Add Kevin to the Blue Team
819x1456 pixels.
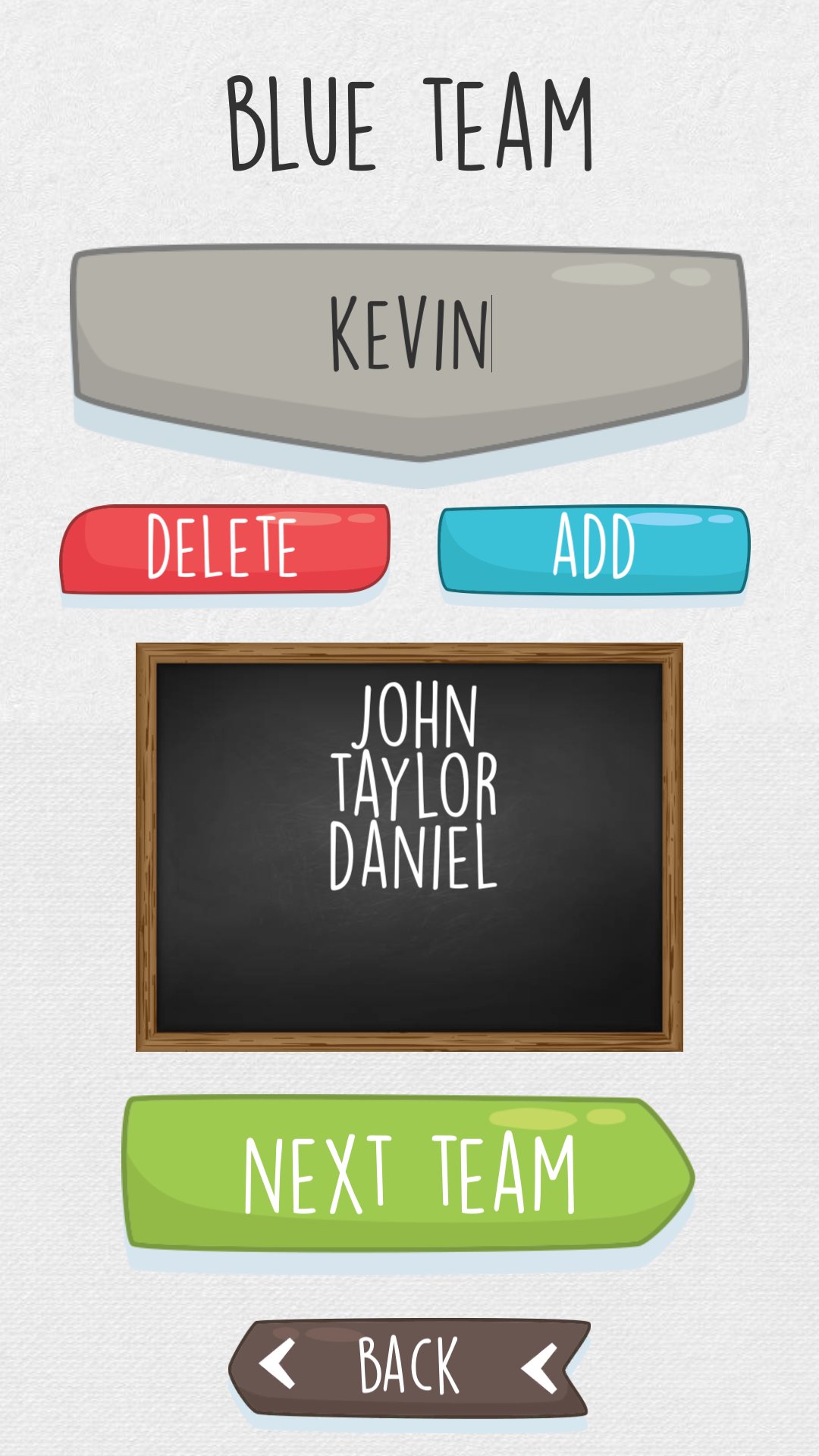[594, 548]
